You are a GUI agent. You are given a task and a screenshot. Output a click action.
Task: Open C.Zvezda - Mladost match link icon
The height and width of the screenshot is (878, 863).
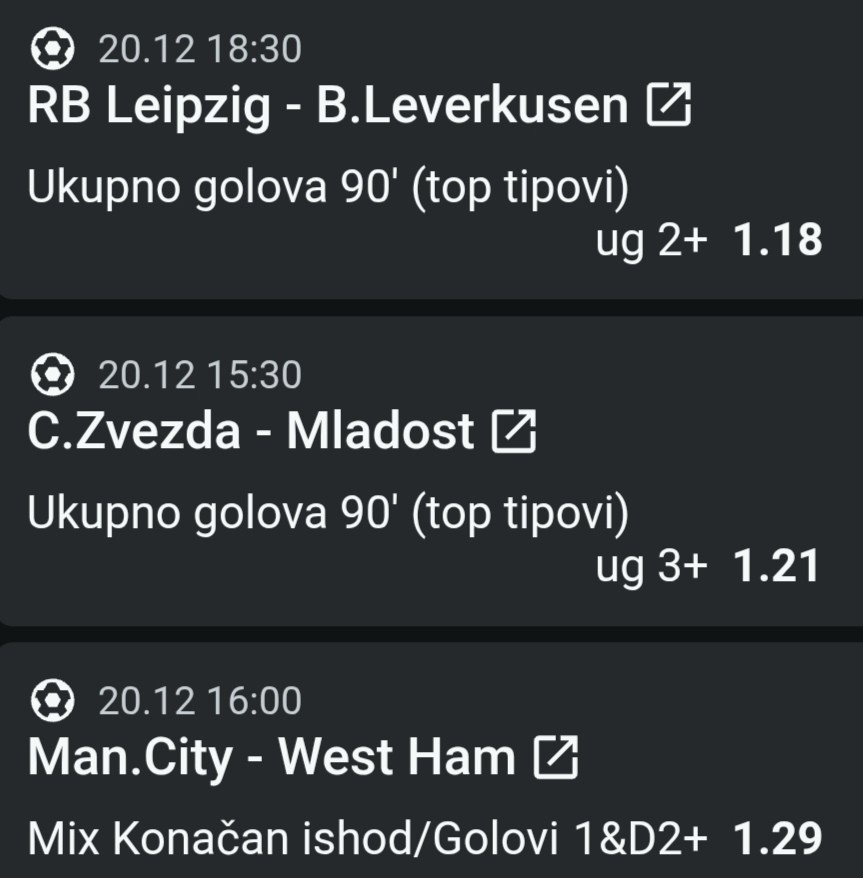click(514, 431)
